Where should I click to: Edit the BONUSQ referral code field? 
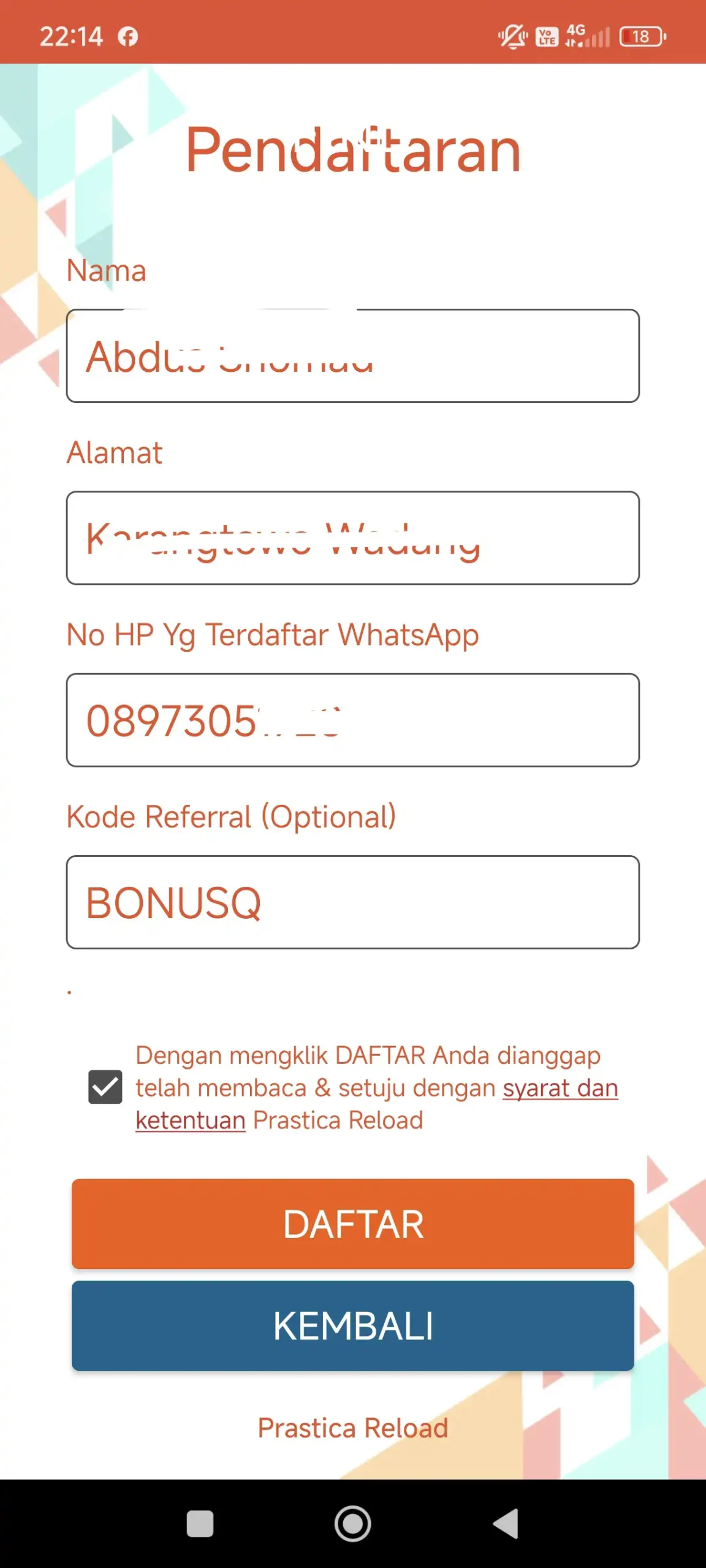(353, 900)
